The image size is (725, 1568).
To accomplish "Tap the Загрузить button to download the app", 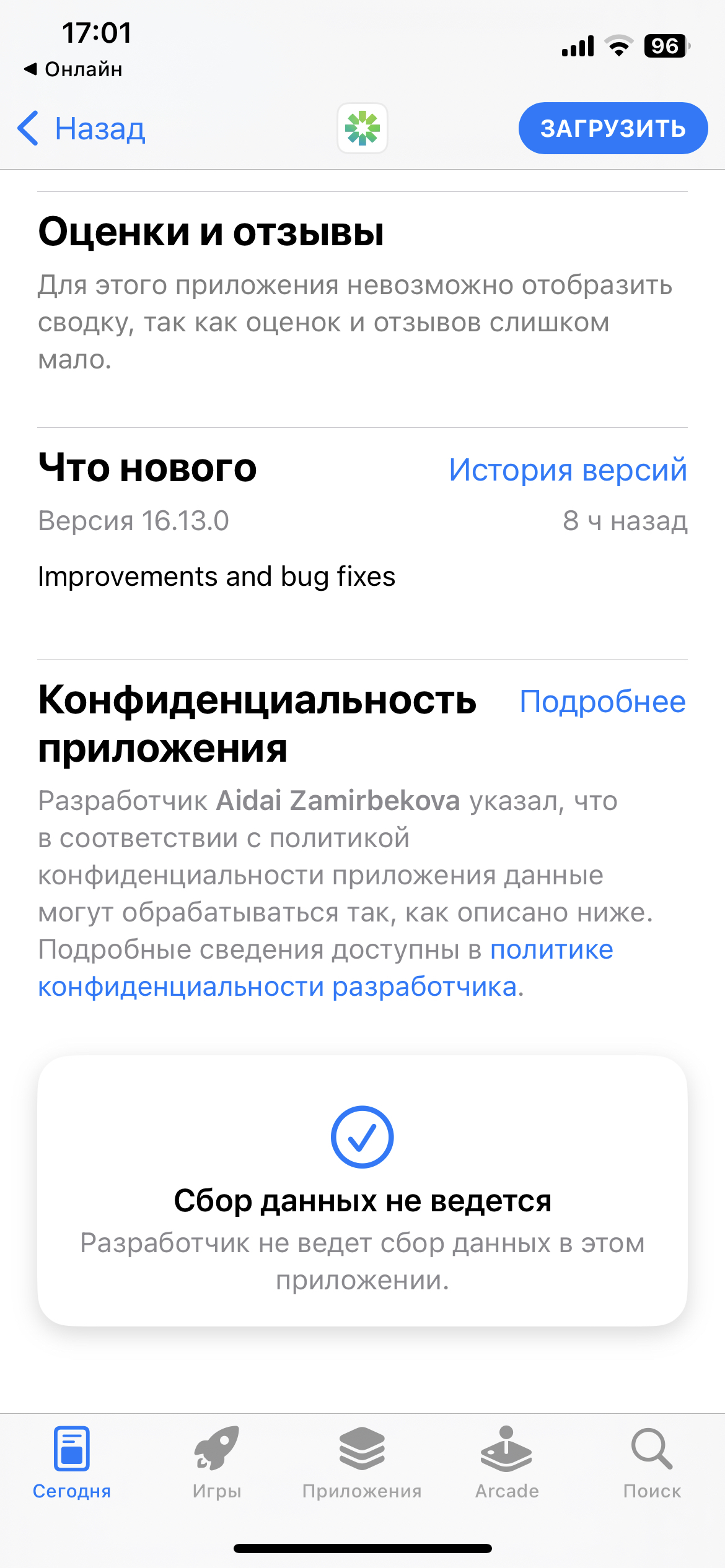I will pos(612,128).
